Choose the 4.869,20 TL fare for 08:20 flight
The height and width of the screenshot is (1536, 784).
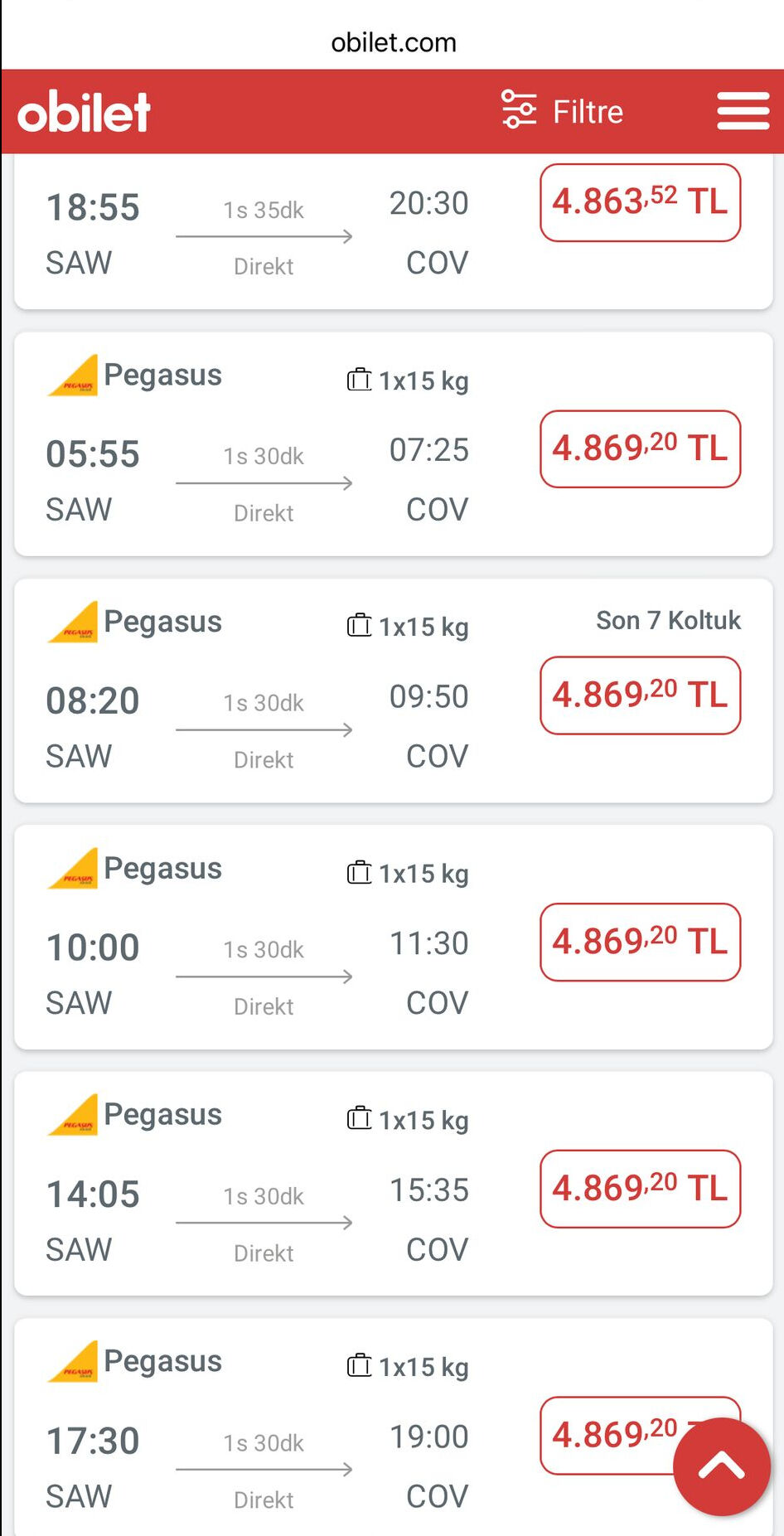(639, 695)
